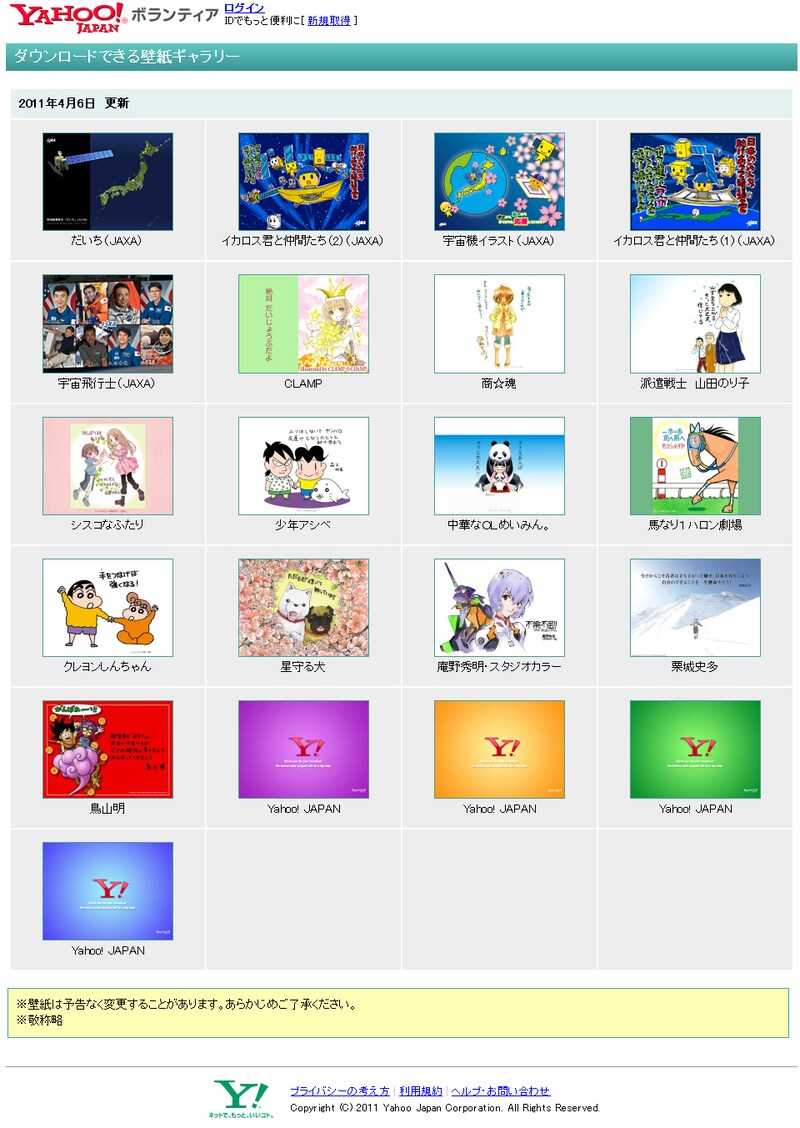This screenshot has width=800, height=1128.
Task: Open the 宇宙飛行士 (JAXA) wallpaper
Action: pos(107,324)
